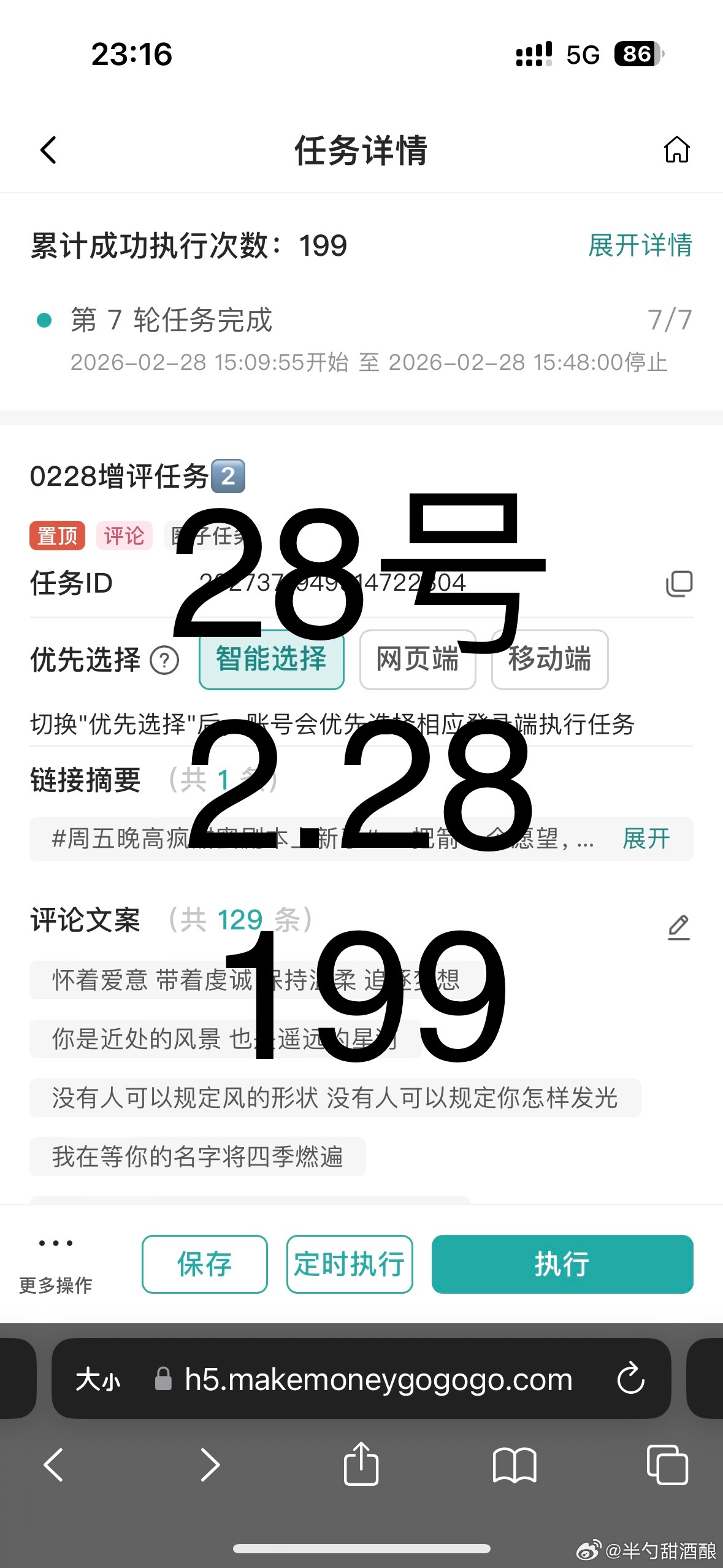Tap the 置顶 tag label
Screen dimensions: 723x1568
(x=57, y=536)
